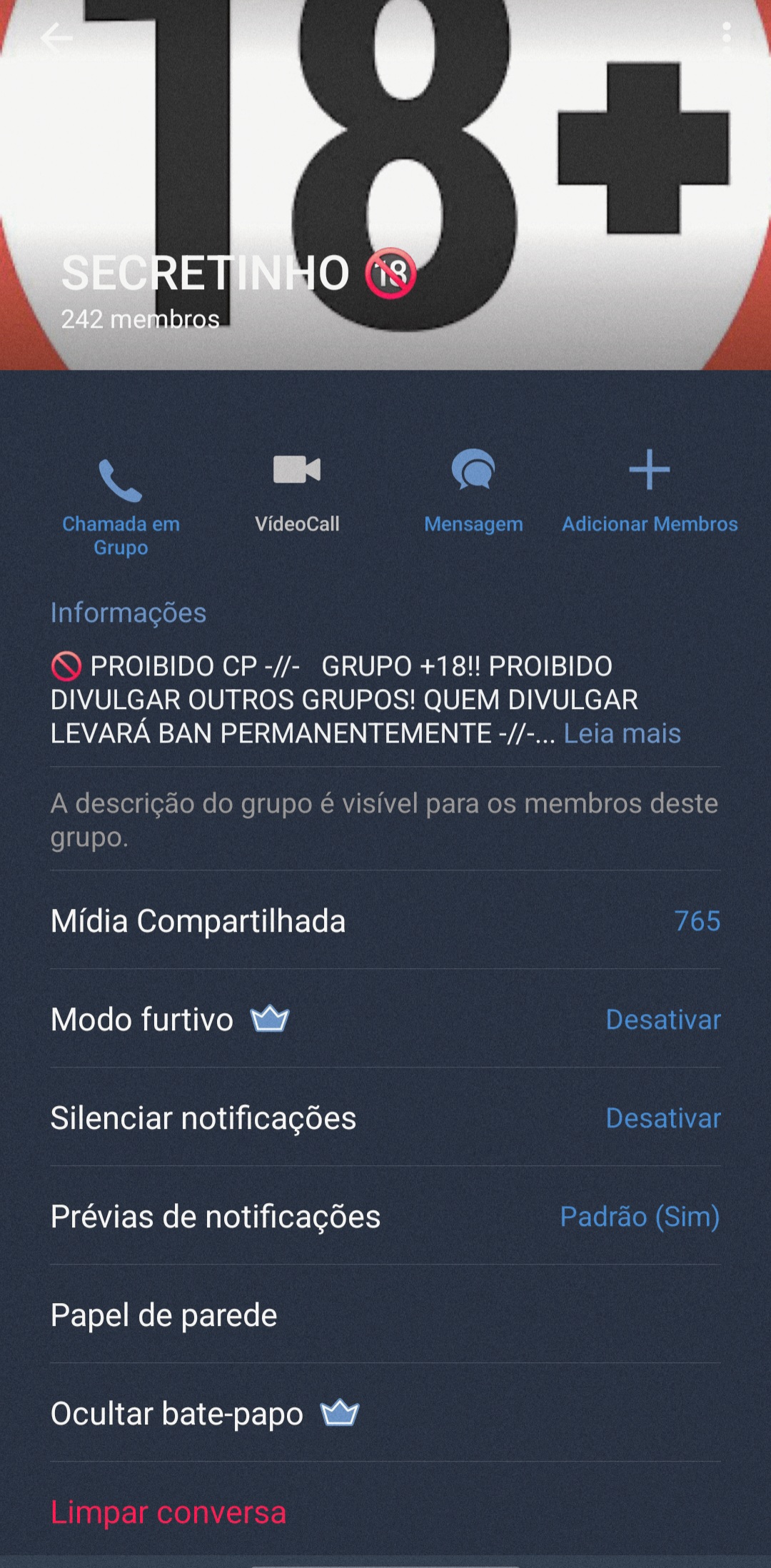The image size is (771, 1568).
Task: Change Prévias de notificações setting
Action: coord(385,1215)
